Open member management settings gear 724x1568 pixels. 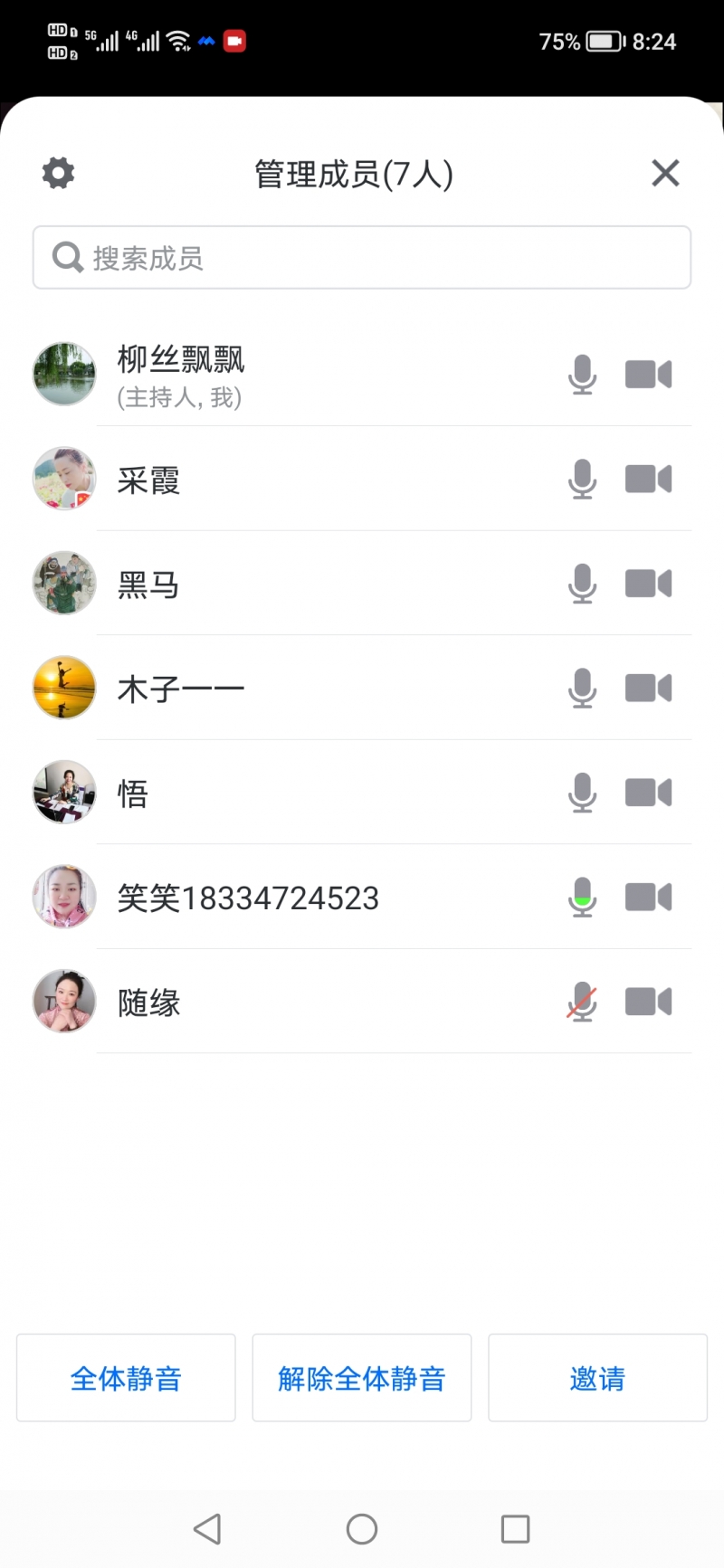59,173
